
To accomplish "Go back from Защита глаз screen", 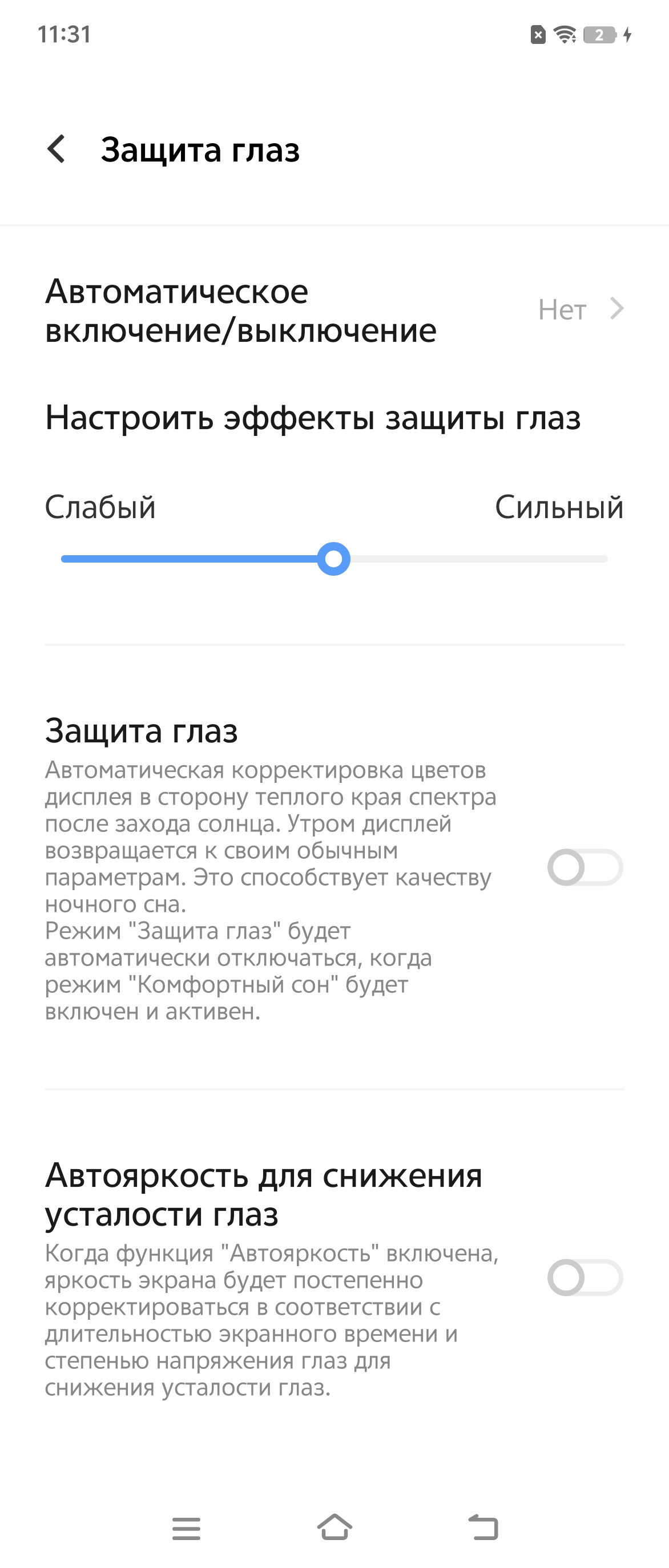I will point(57,149).
